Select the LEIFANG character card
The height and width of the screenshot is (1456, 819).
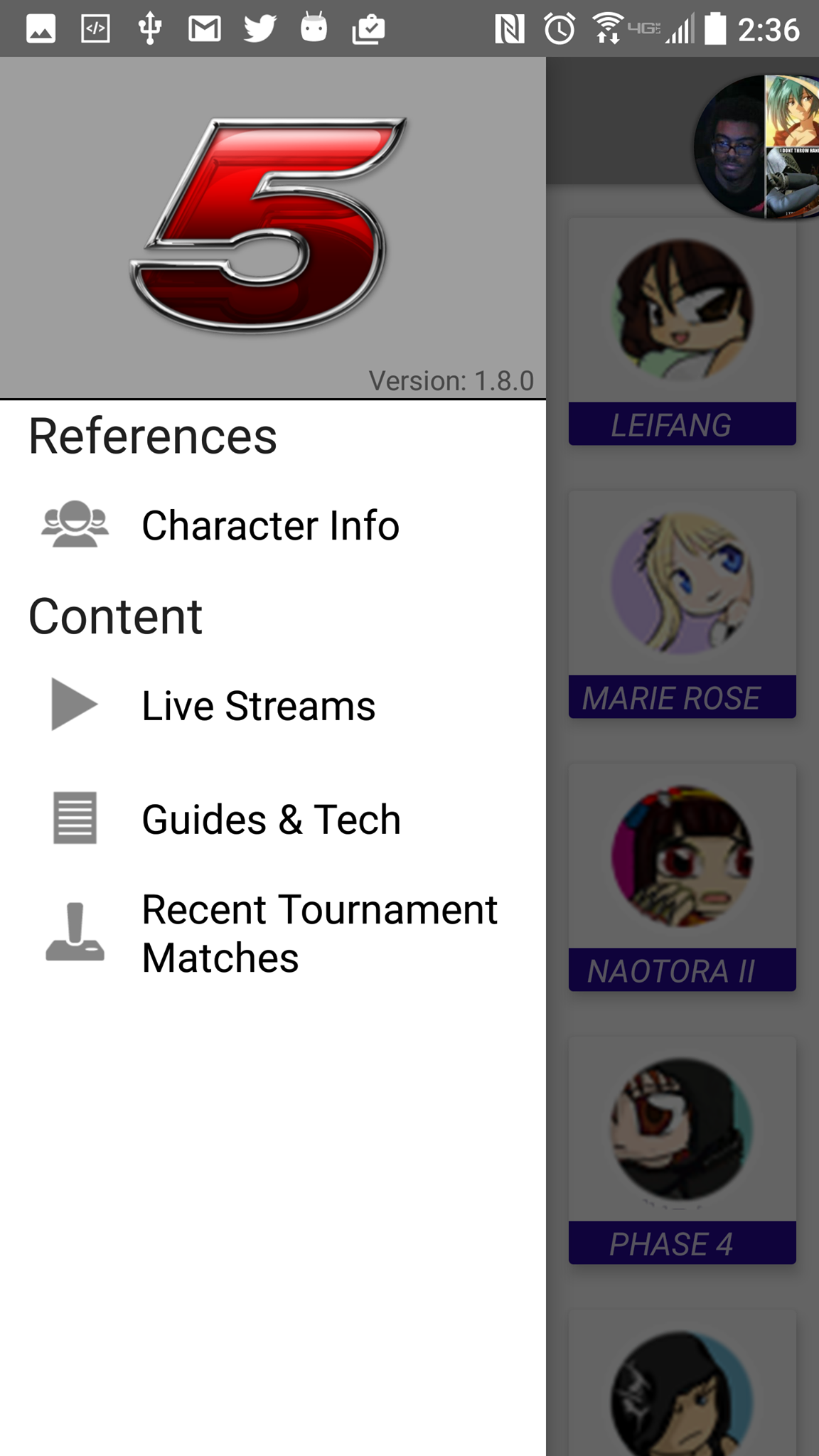pos(682,332)
